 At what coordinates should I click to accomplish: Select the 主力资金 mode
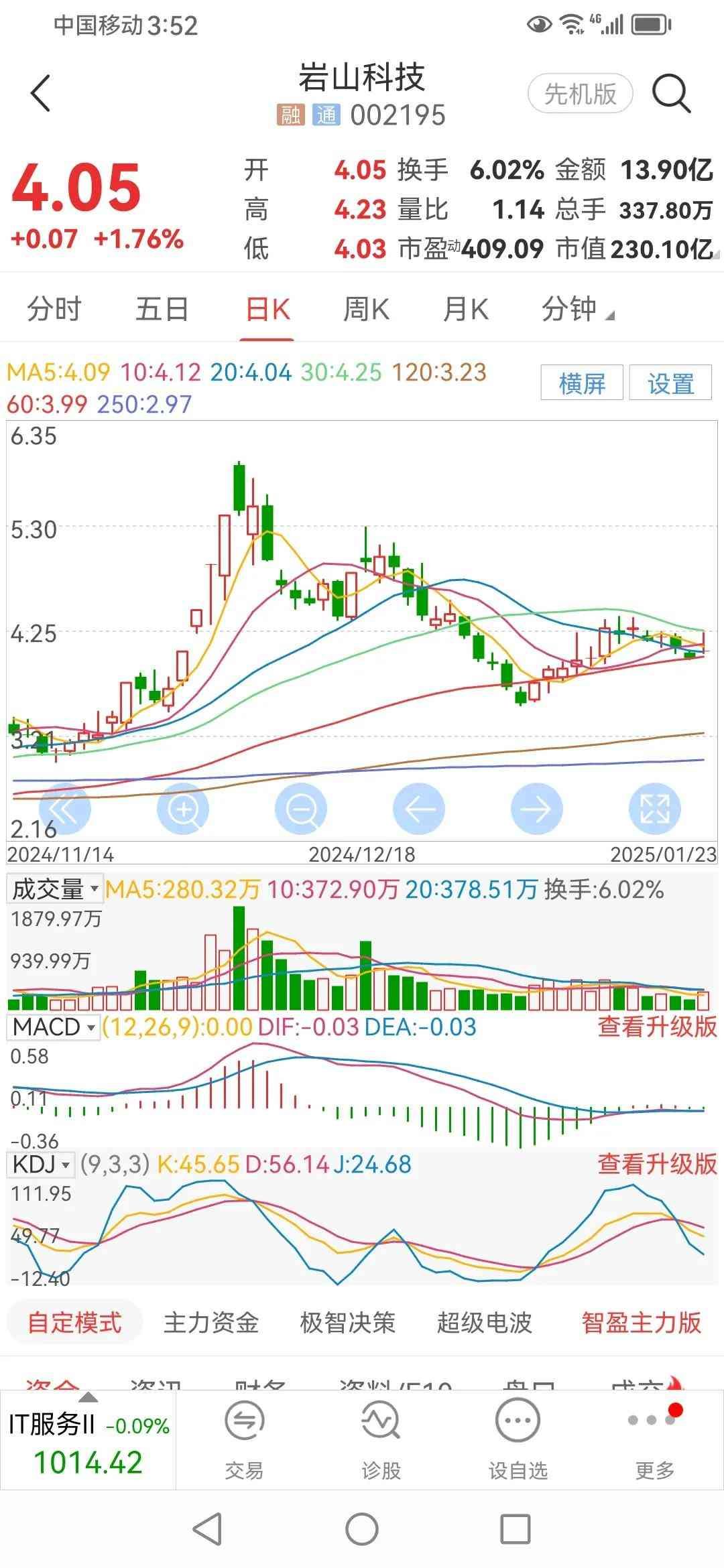[211, 1323]
